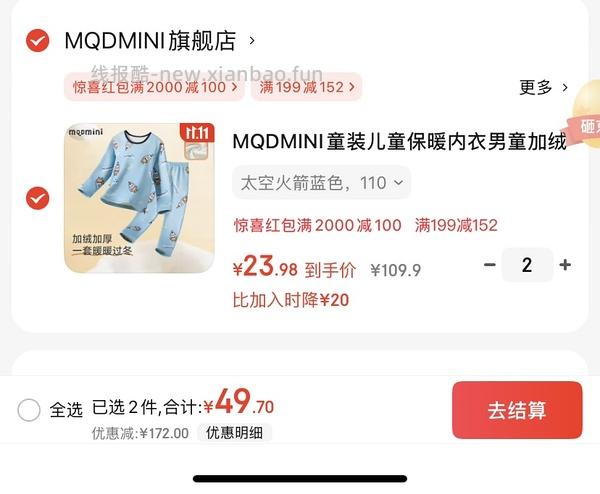View 优惠明细 discount details
The height and width of the screenshot is (494, 600).
point(235,433)
